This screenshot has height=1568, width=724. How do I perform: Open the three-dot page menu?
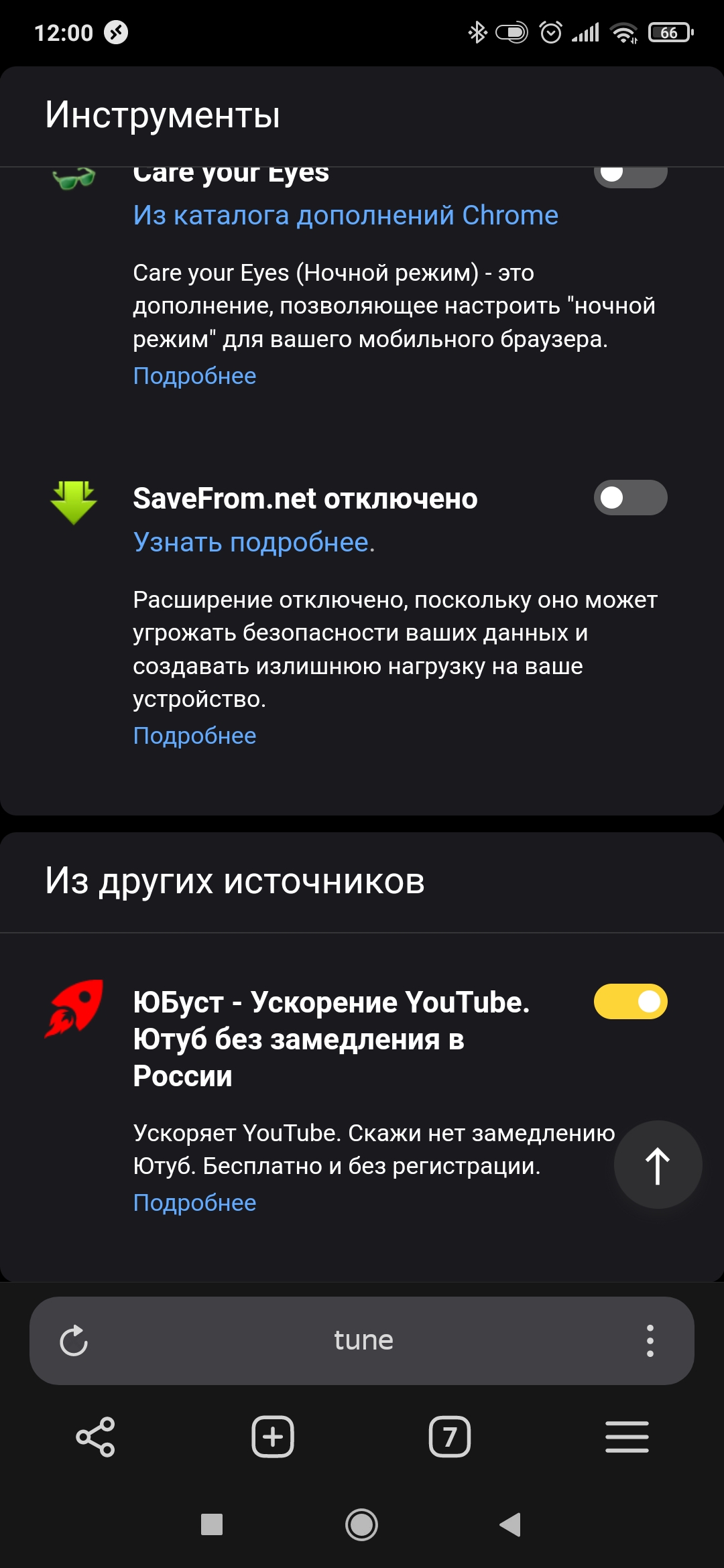coord(650,1341)
